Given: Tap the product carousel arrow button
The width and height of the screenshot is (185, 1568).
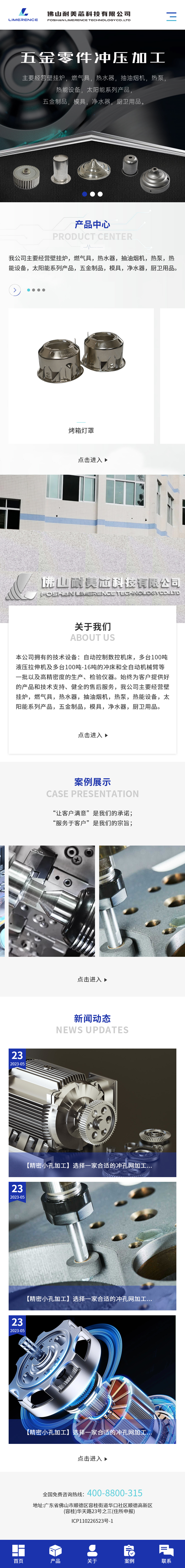Looking at the screenshot, I should tap(15, 290).
